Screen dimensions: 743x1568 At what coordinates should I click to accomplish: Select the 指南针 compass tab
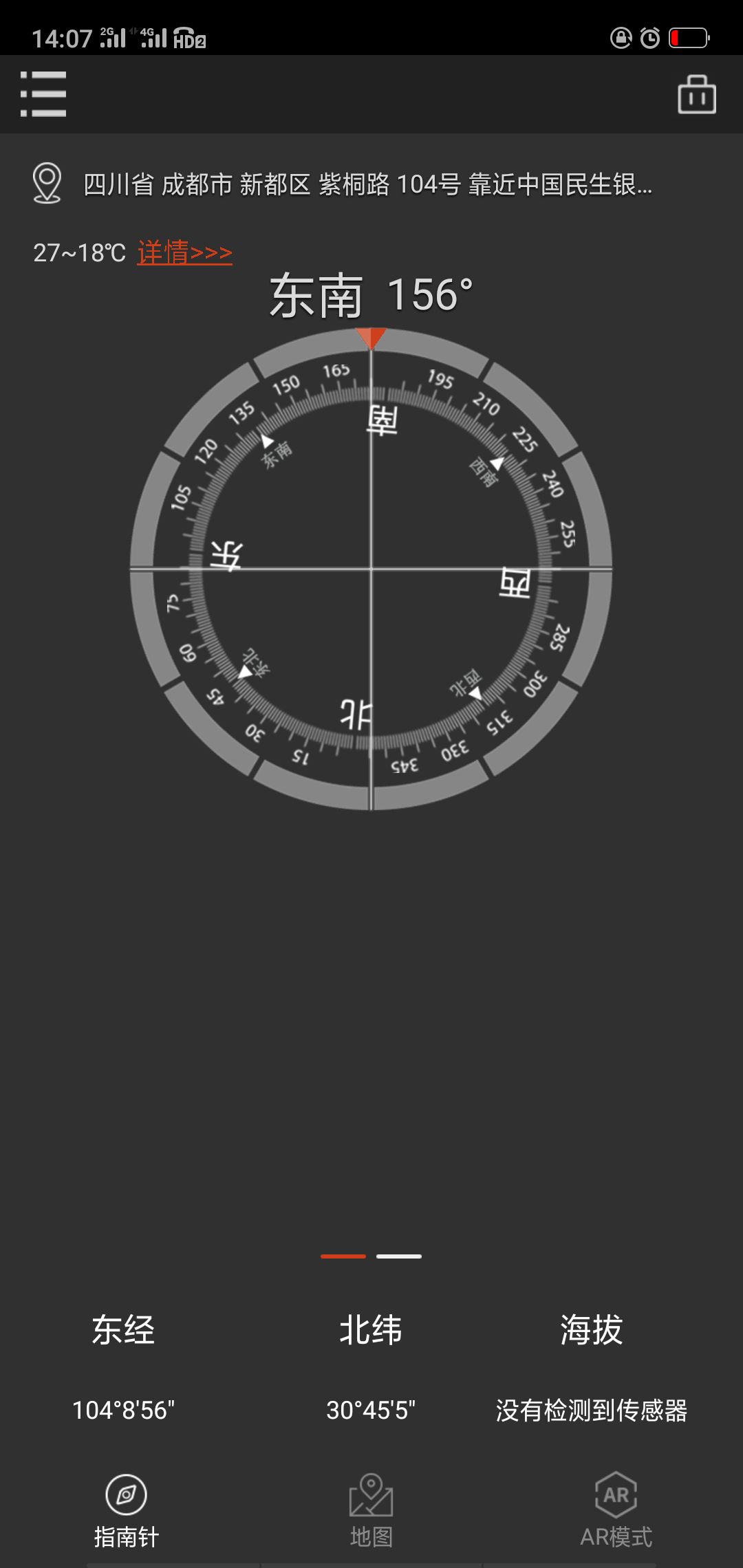(126, 1510)
